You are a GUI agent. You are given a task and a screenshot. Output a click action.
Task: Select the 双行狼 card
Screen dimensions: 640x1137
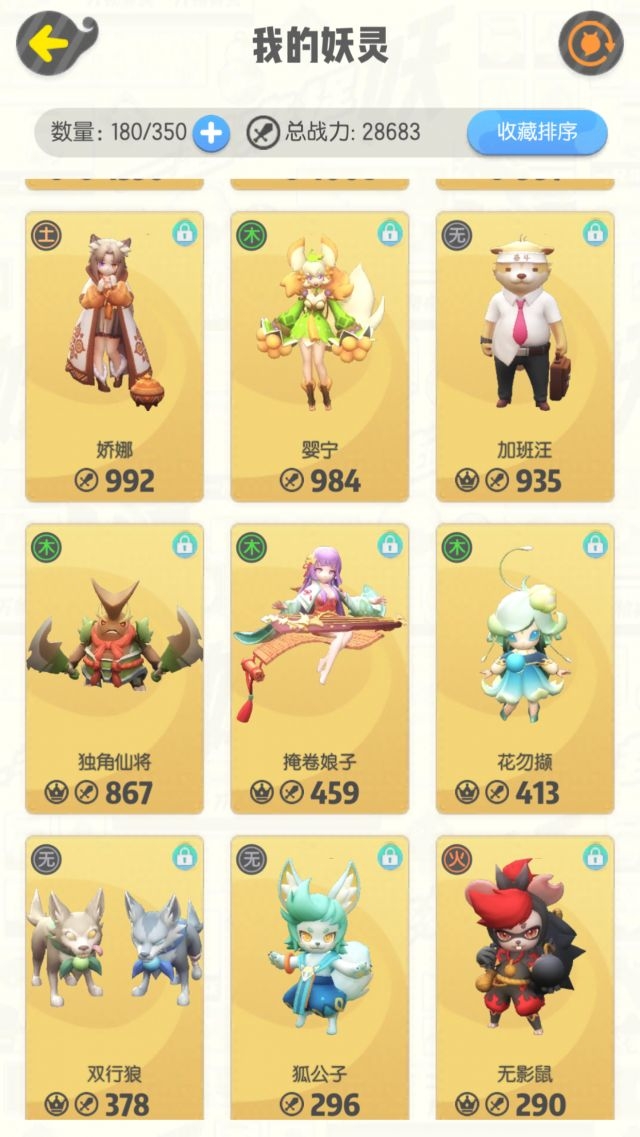coord(114,978)
